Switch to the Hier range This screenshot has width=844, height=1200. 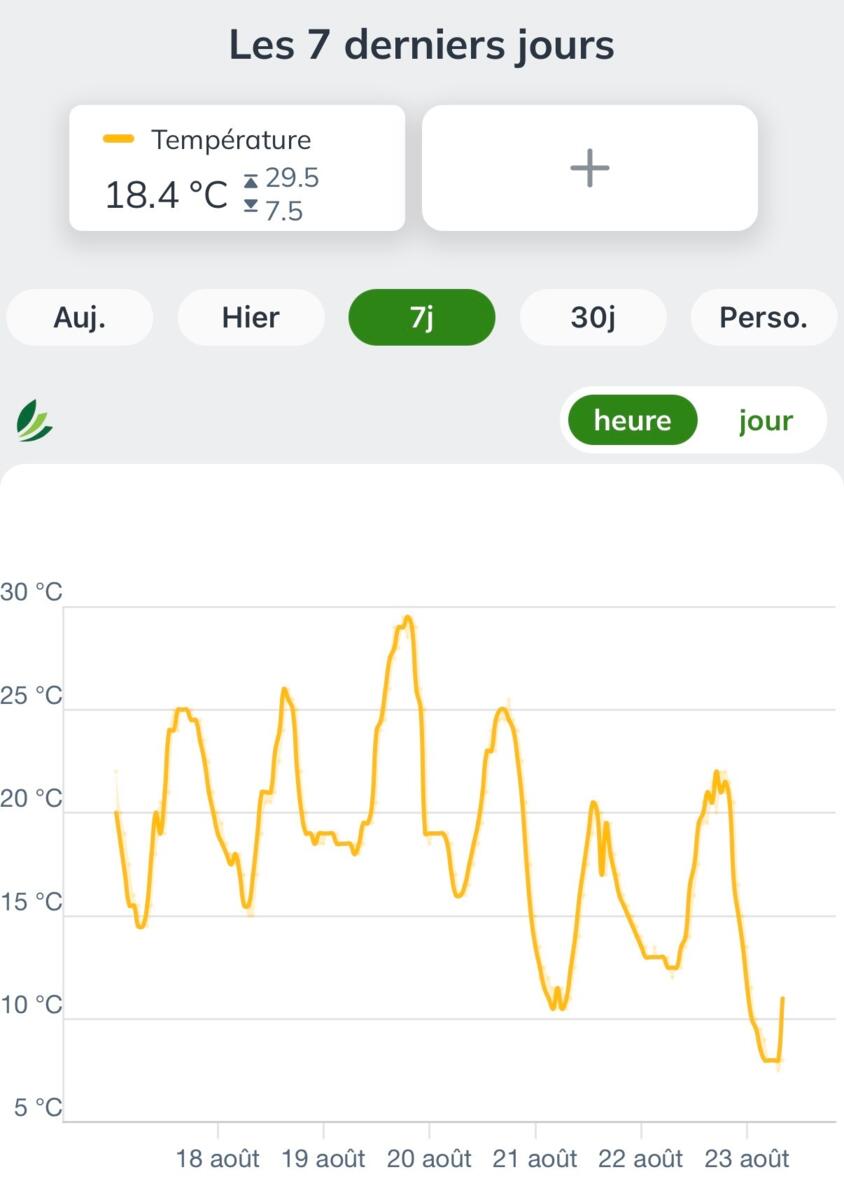(x=251, y=318)
